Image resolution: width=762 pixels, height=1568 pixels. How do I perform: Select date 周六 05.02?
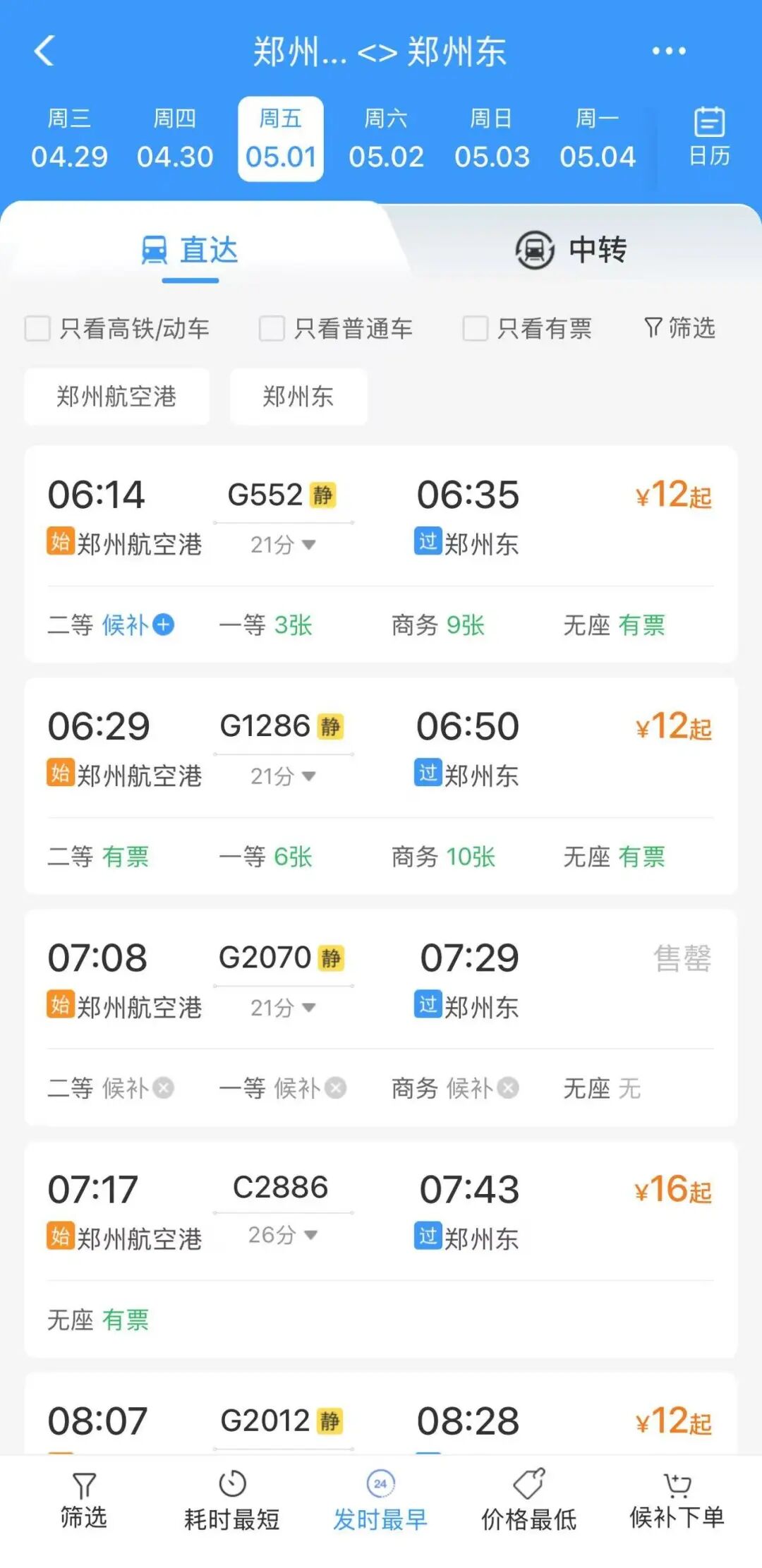(x=386, y=139)
